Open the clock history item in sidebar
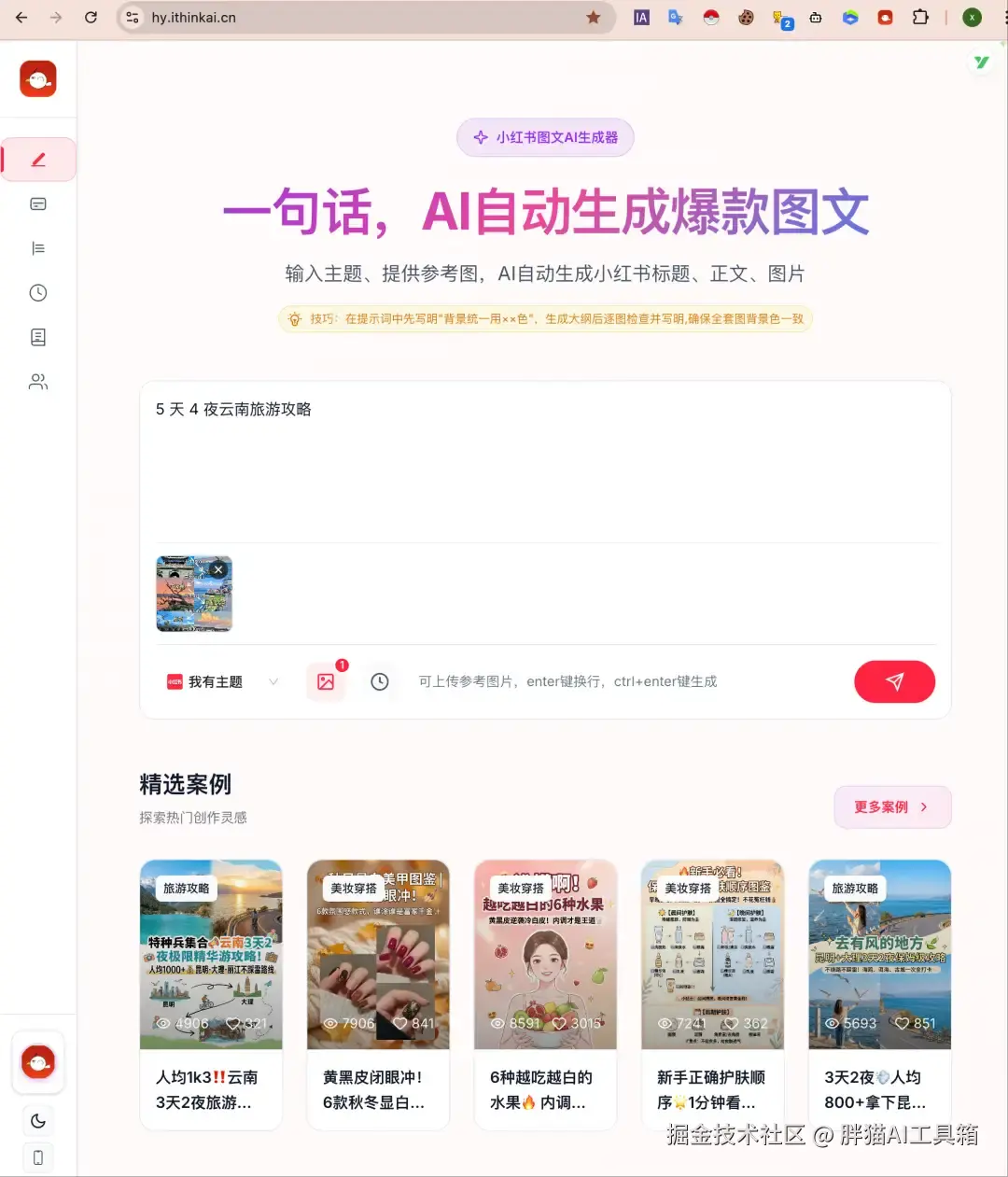The image size is (1008, 1177). click(38, 293)
